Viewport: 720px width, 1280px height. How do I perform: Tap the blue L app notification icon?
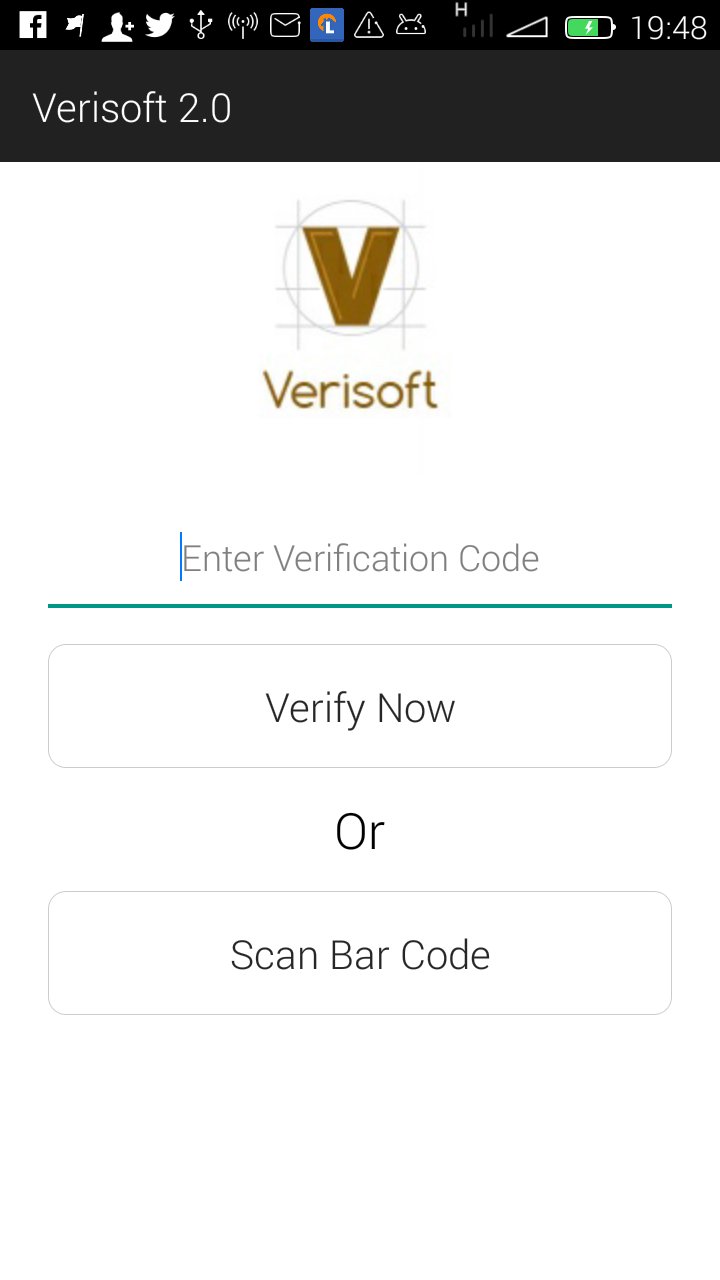click(x=327, y=23)
